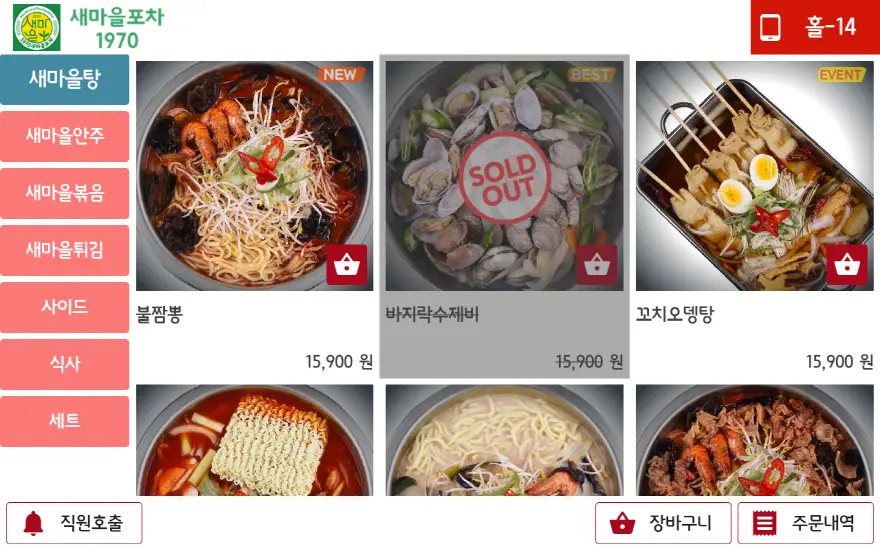The image size is (880, 550).
Task: Call staff with 직원호출
Action: (75, 523)
